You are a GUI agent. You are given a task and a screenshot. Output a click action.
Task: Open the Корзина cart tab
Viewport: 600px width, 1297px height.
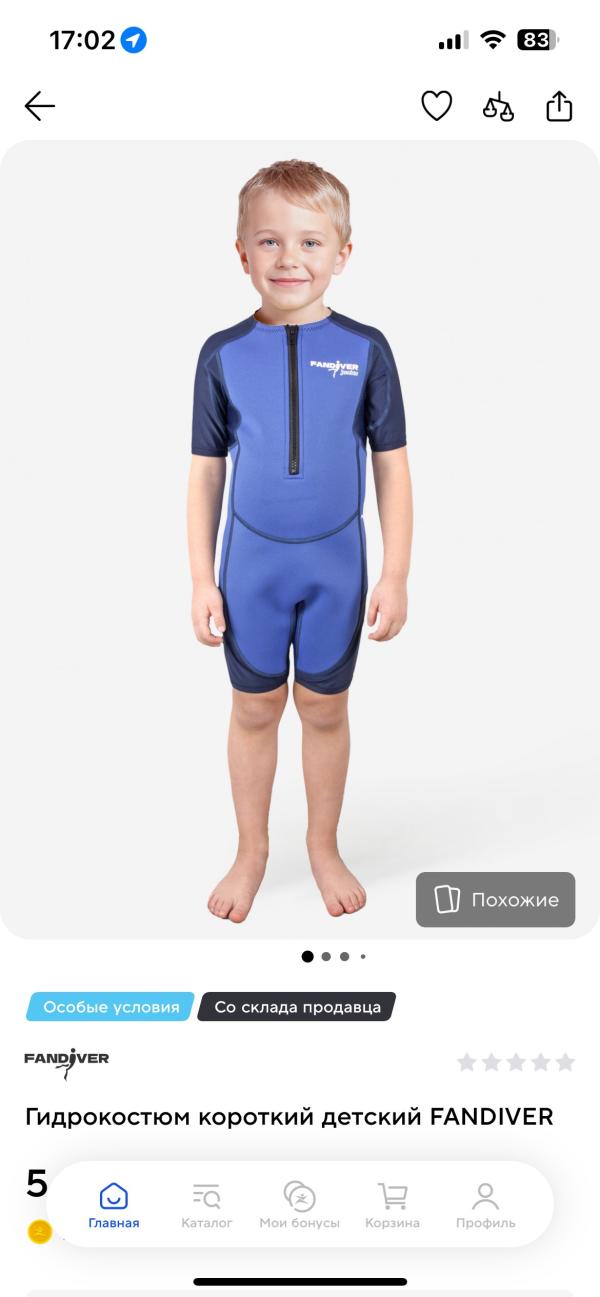point(392,1205)
